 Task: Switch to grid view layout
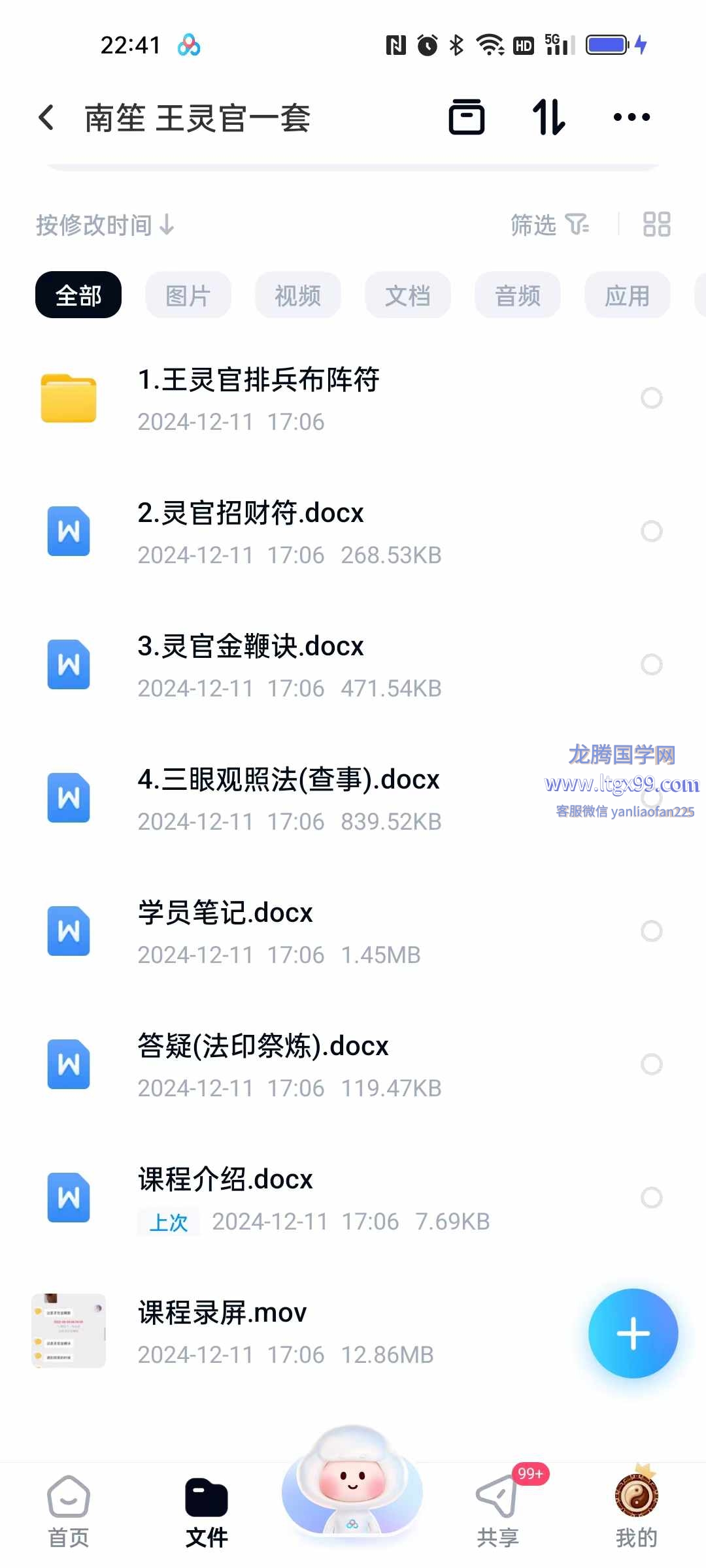pos(656,224)
